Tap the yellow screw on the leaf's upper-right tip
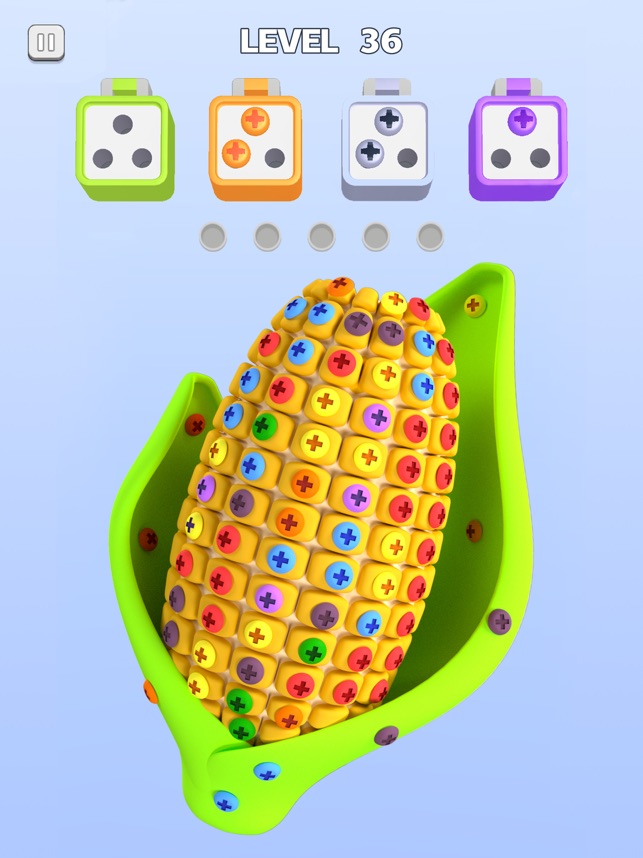643x858 pixels. (474, 305)
